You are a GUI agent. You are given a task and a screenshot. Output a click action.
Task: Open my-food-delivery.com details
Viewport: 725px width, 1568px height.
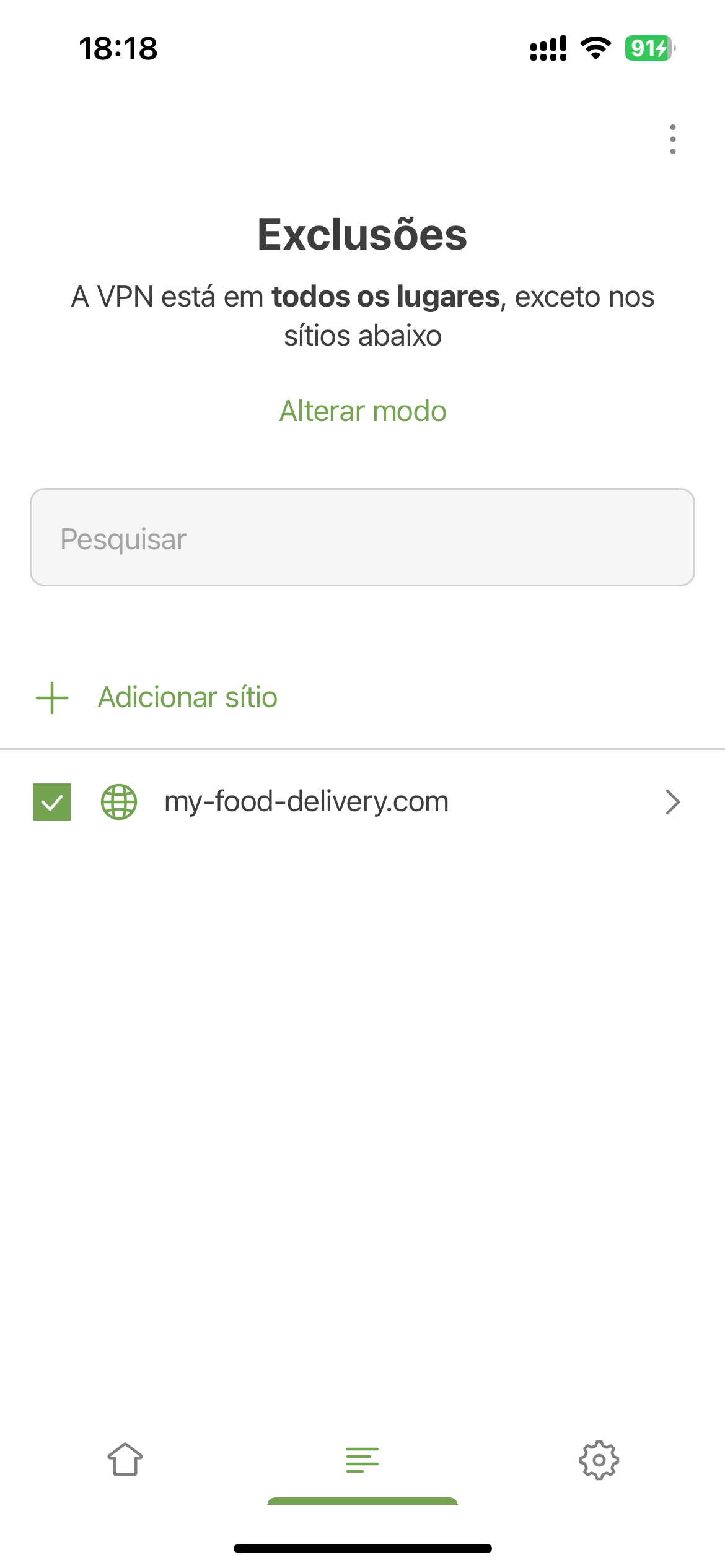[x=362, y=802]
